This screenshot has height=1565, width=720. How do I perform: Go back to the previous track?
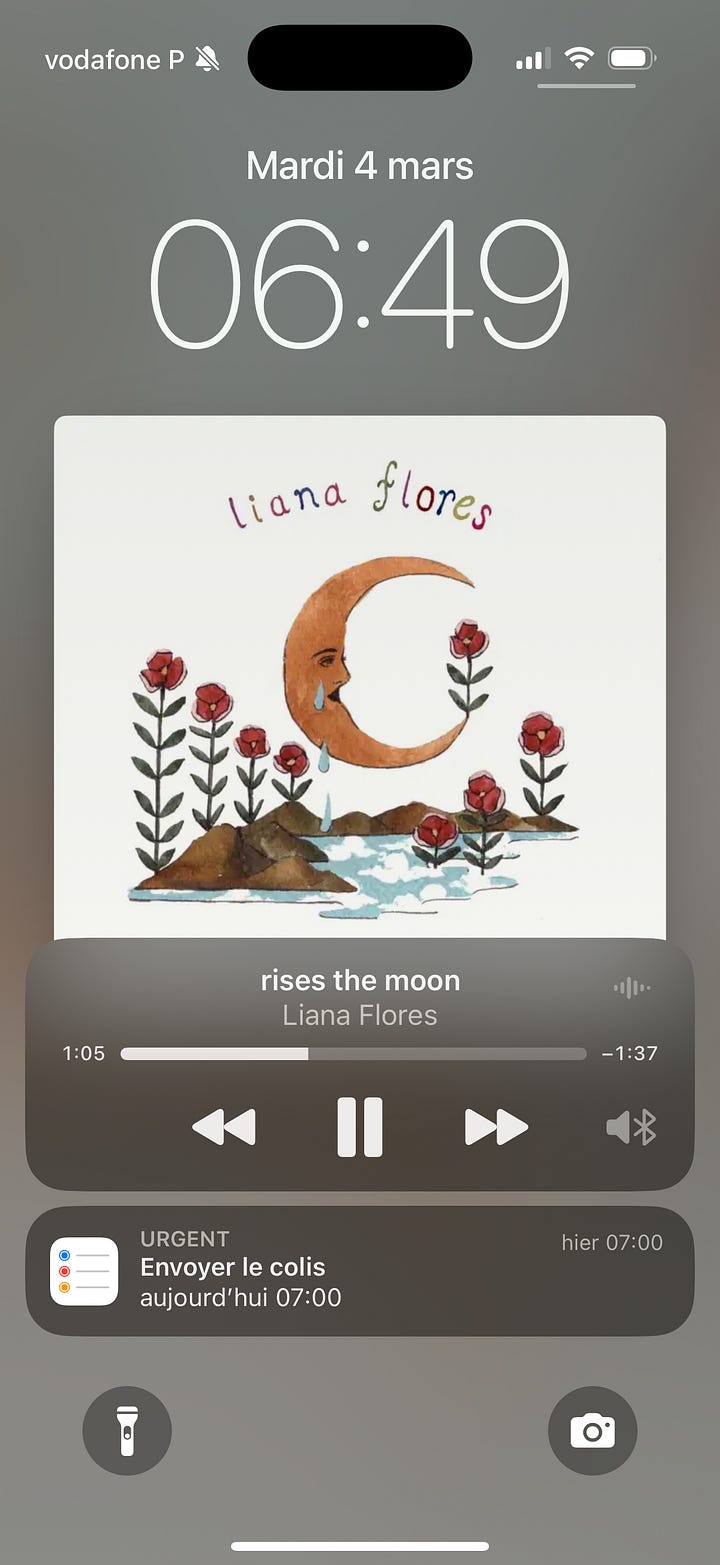coord(224,1127)
